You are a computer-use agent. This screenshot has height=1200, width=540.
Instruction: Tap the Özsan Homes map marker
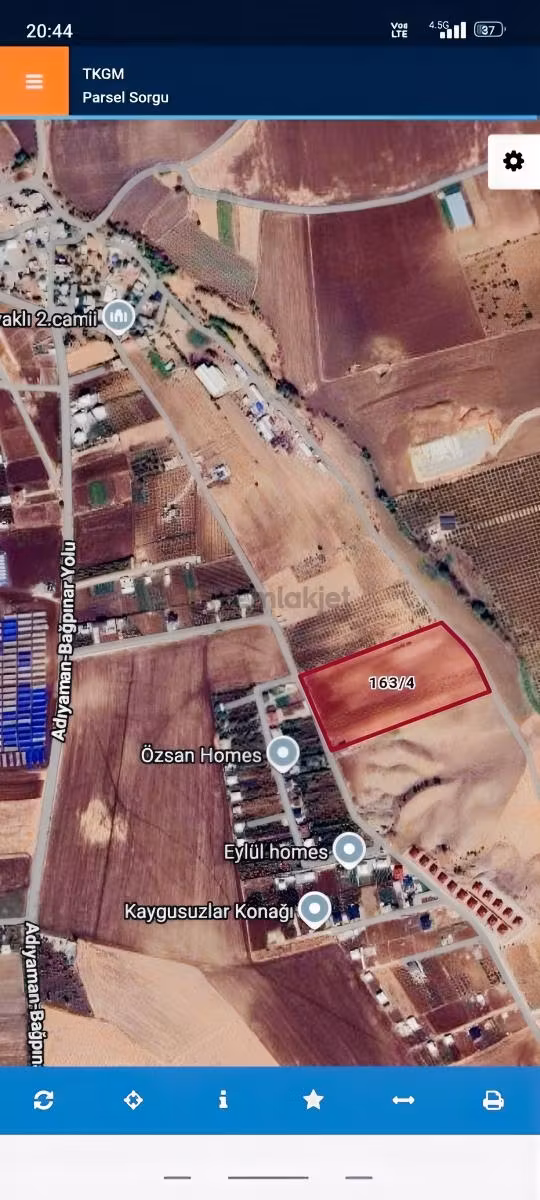pyautogui.click(x=284, y=753)
